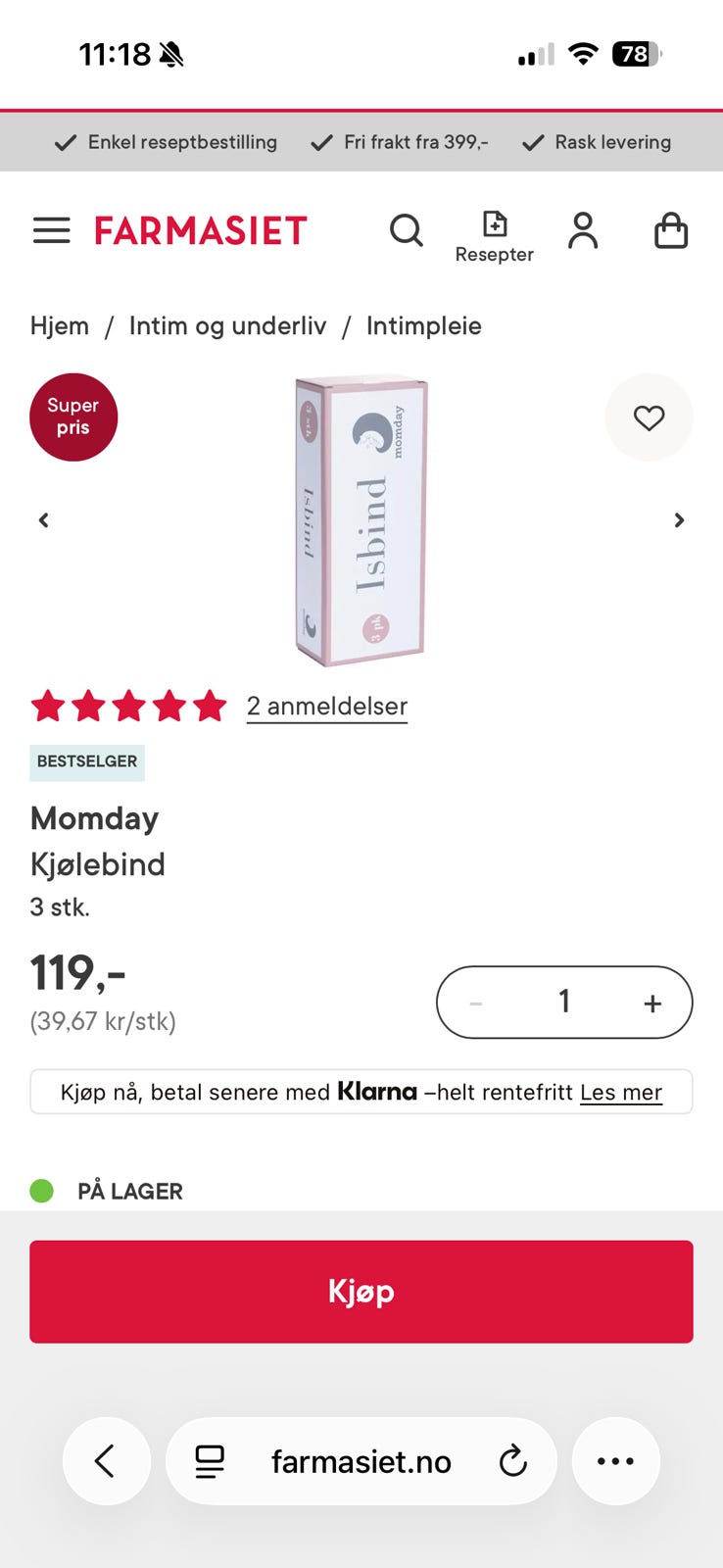Image resolution: width=723 pixels, height=1568 pixels.
Task: Show the next product image
Action: (x=679, y=520)
